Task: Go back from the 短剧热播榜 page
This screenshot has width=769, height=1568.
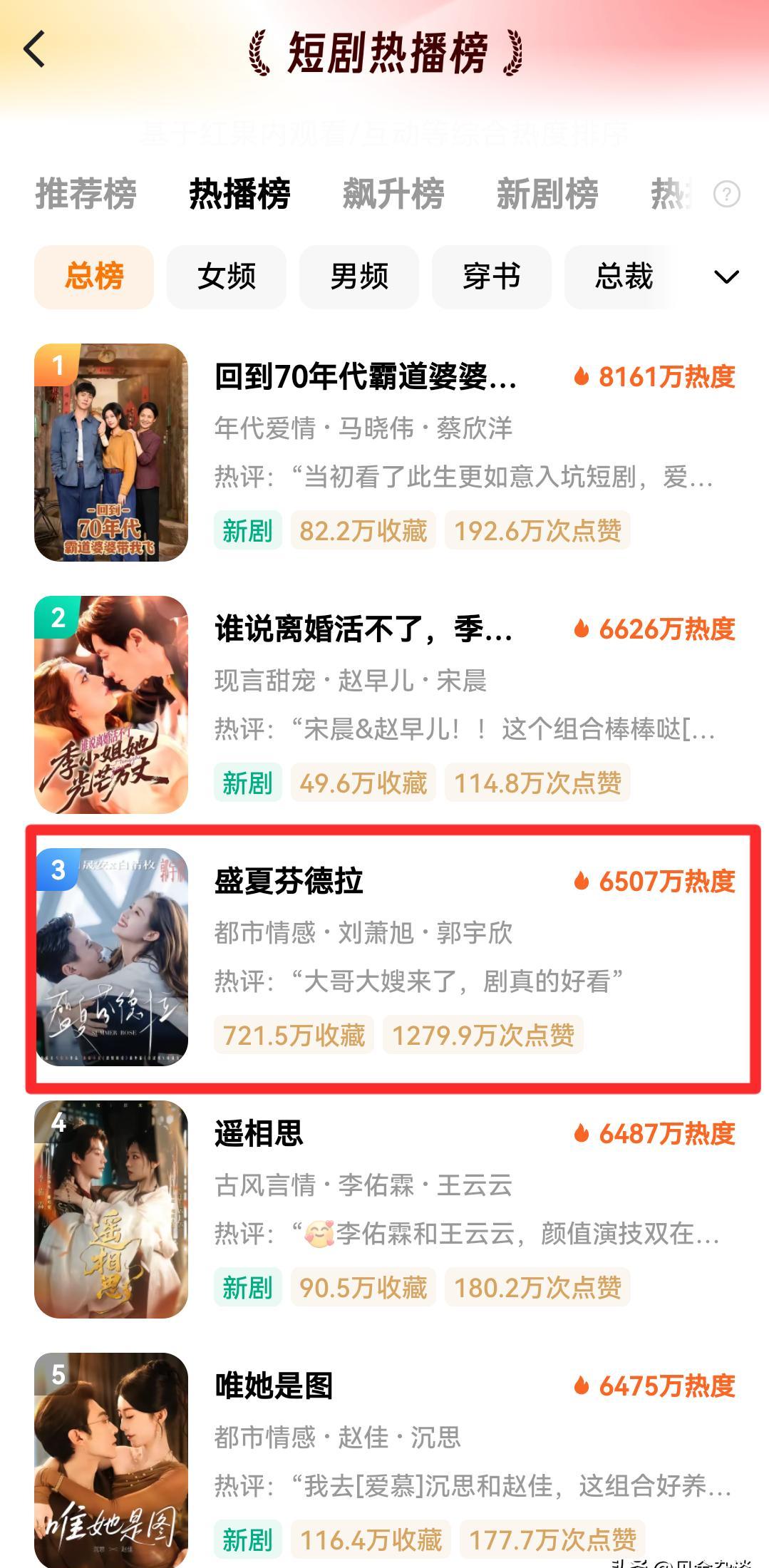Action: click(34, 50)
